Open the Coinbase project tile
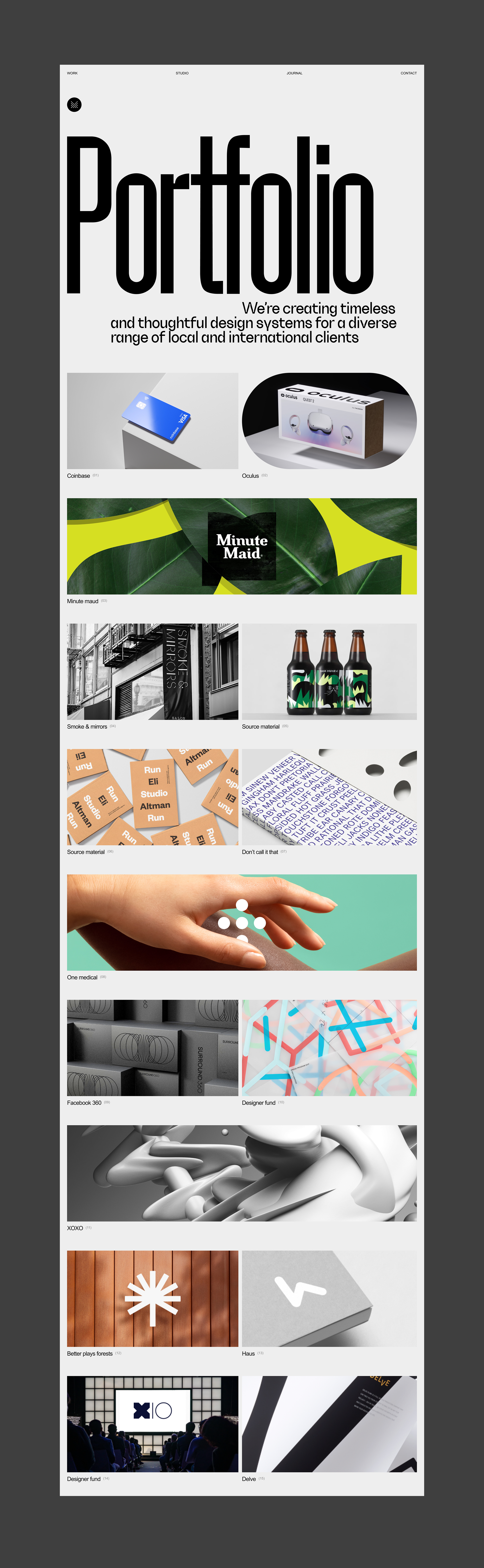This screenshot has height=1568, width=484. pos(152,421)
